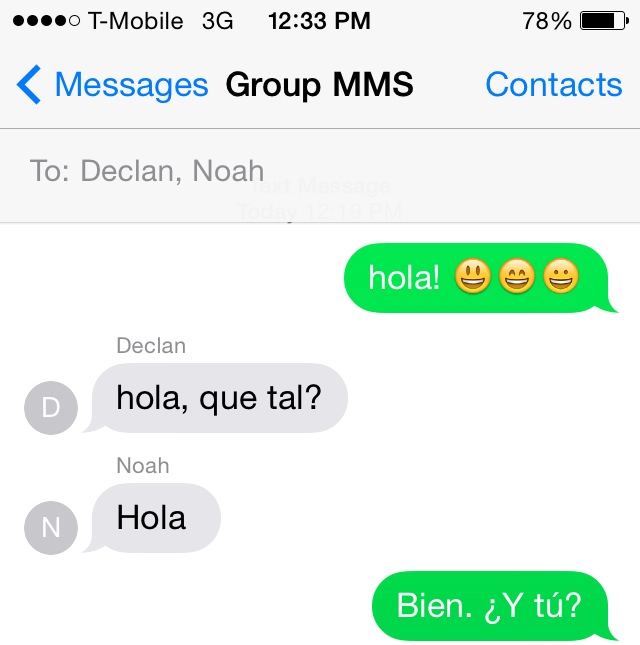Screen dimensions: 640x645
Task: Go back to the Messages list
Action: click(x=112, y=85)
